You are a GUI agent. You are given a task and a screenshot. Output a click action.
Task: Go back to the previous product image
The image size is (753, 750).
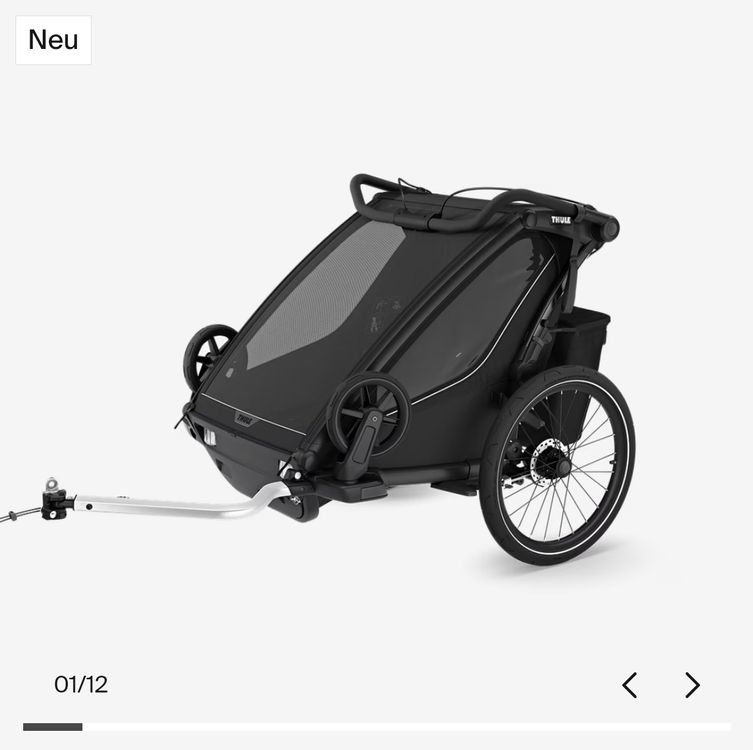point(629,685)
